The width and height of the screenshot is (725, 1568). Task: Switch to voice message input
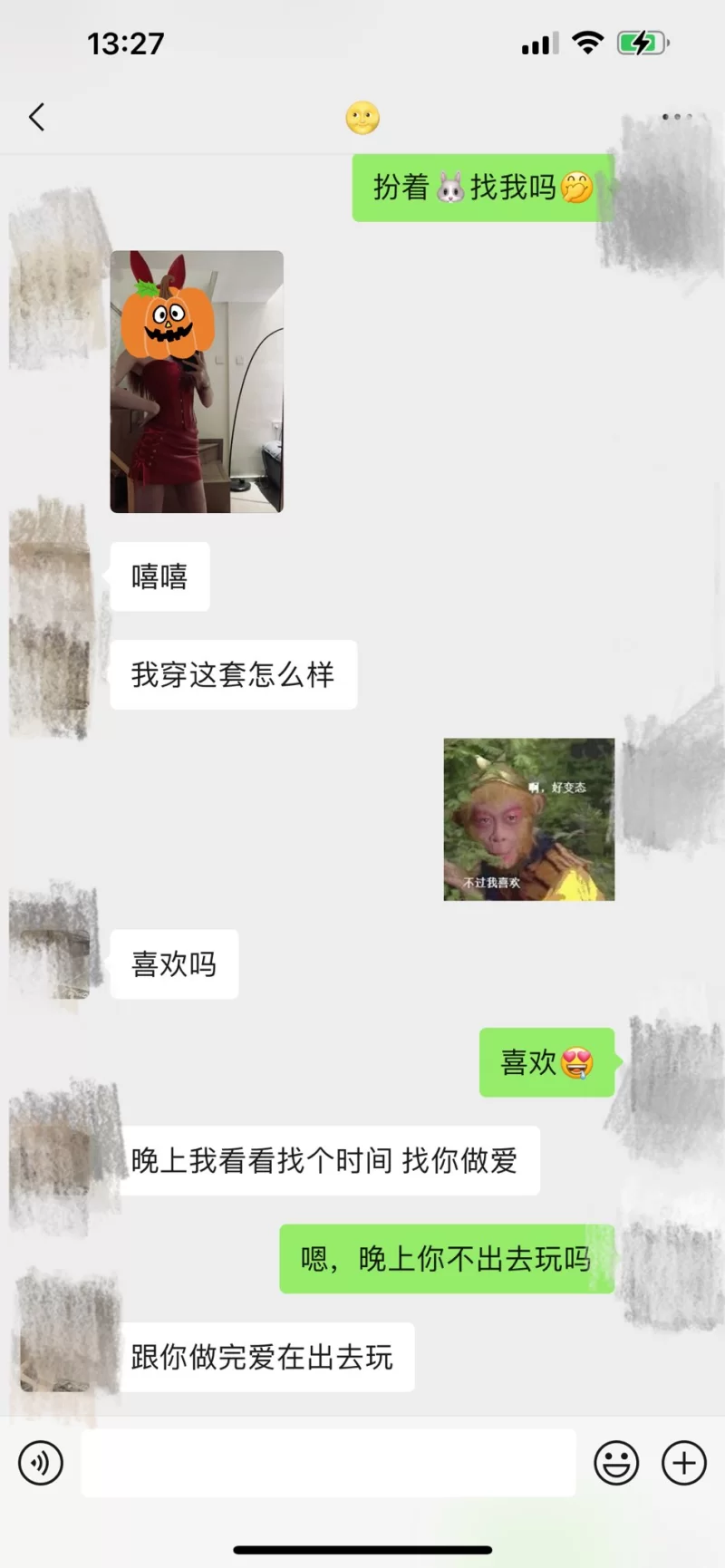[41, 1463]
